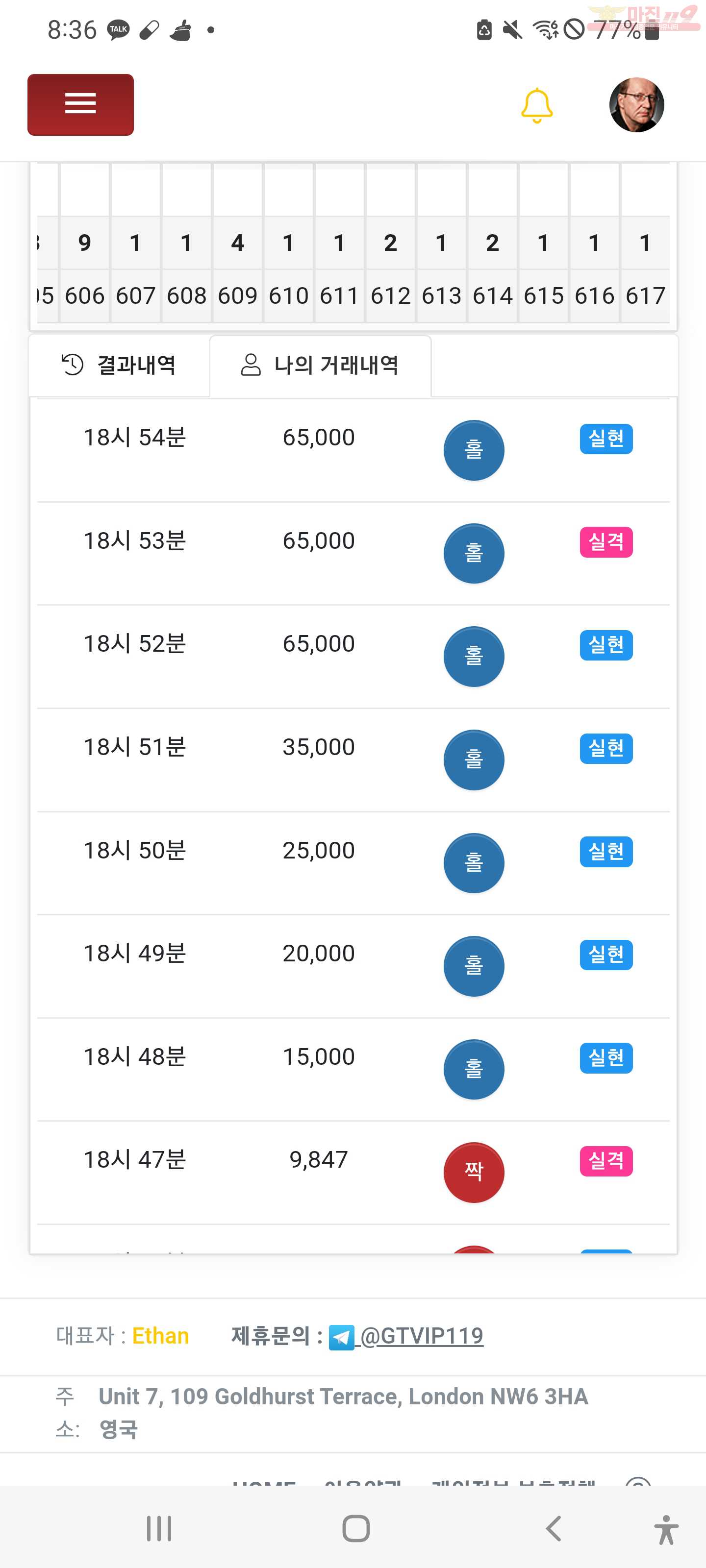Image resolution: width=706 pixels, height=1568 pixels.
Task: Go back with the system back button
Action: click(553, 1528)
